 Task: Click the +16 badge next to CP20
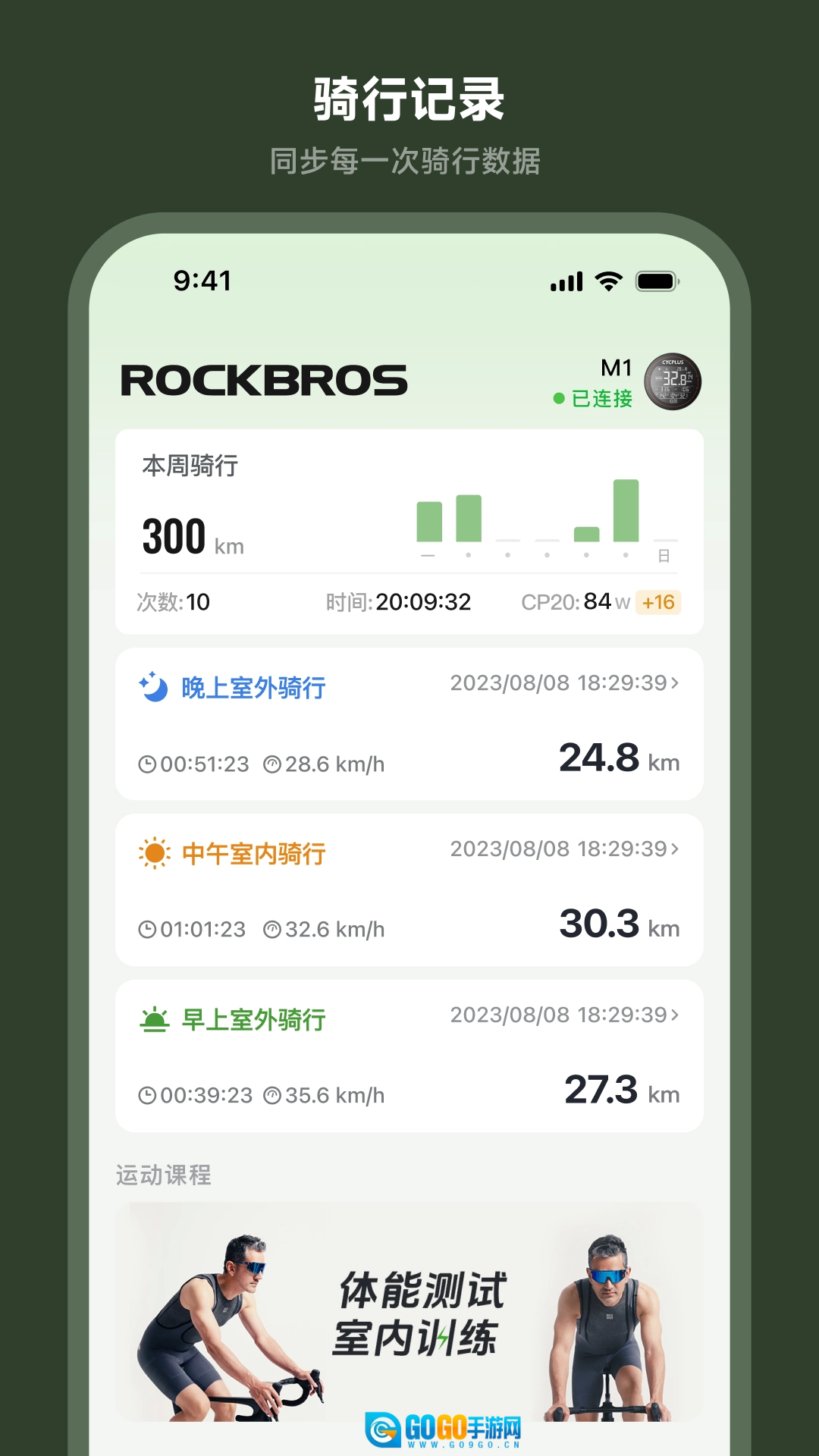coord(659,601)
